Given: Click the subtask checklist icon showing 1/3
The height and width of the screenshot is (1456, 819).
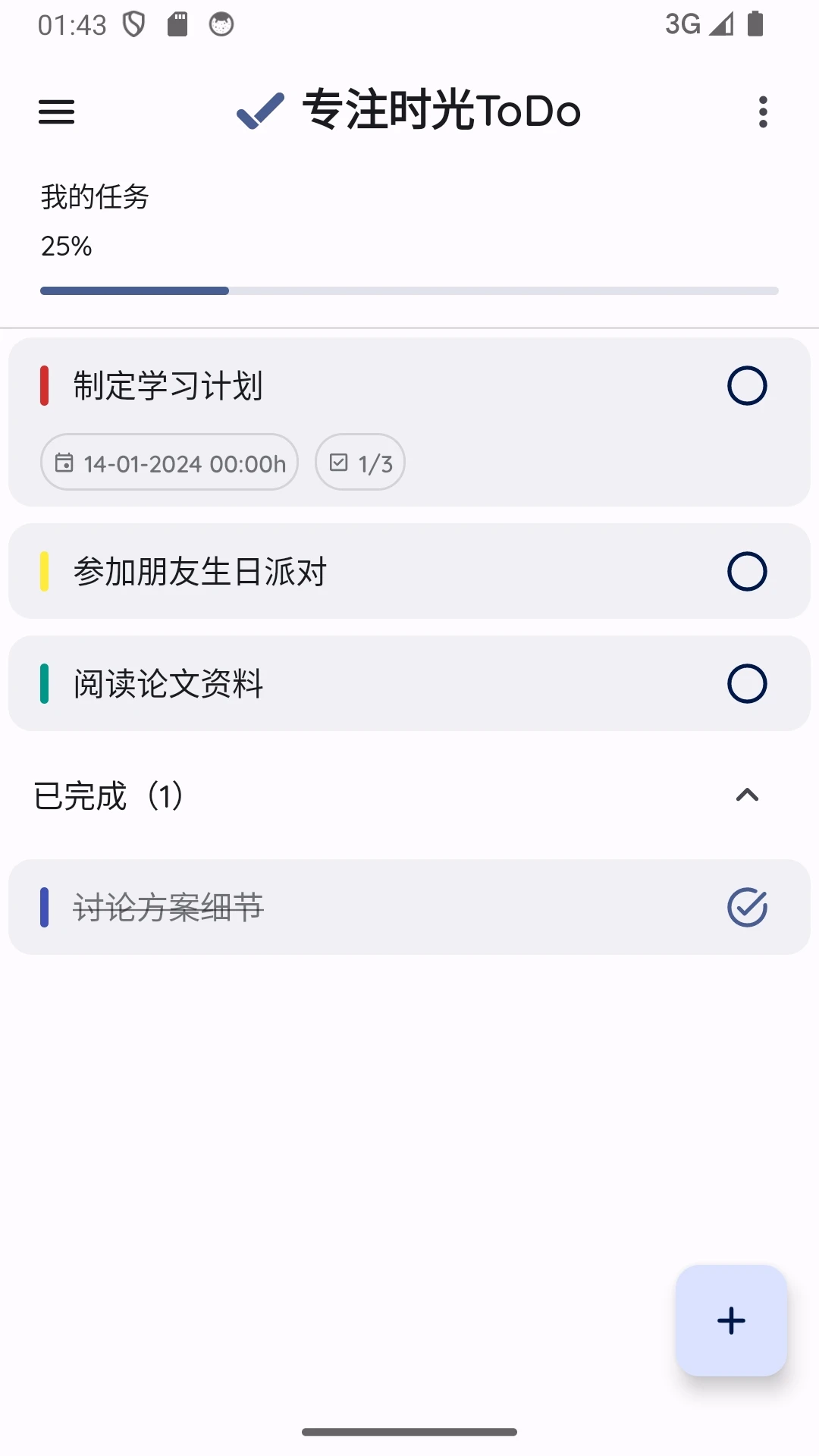Looking at the screenshot, I should pos(339,462).
